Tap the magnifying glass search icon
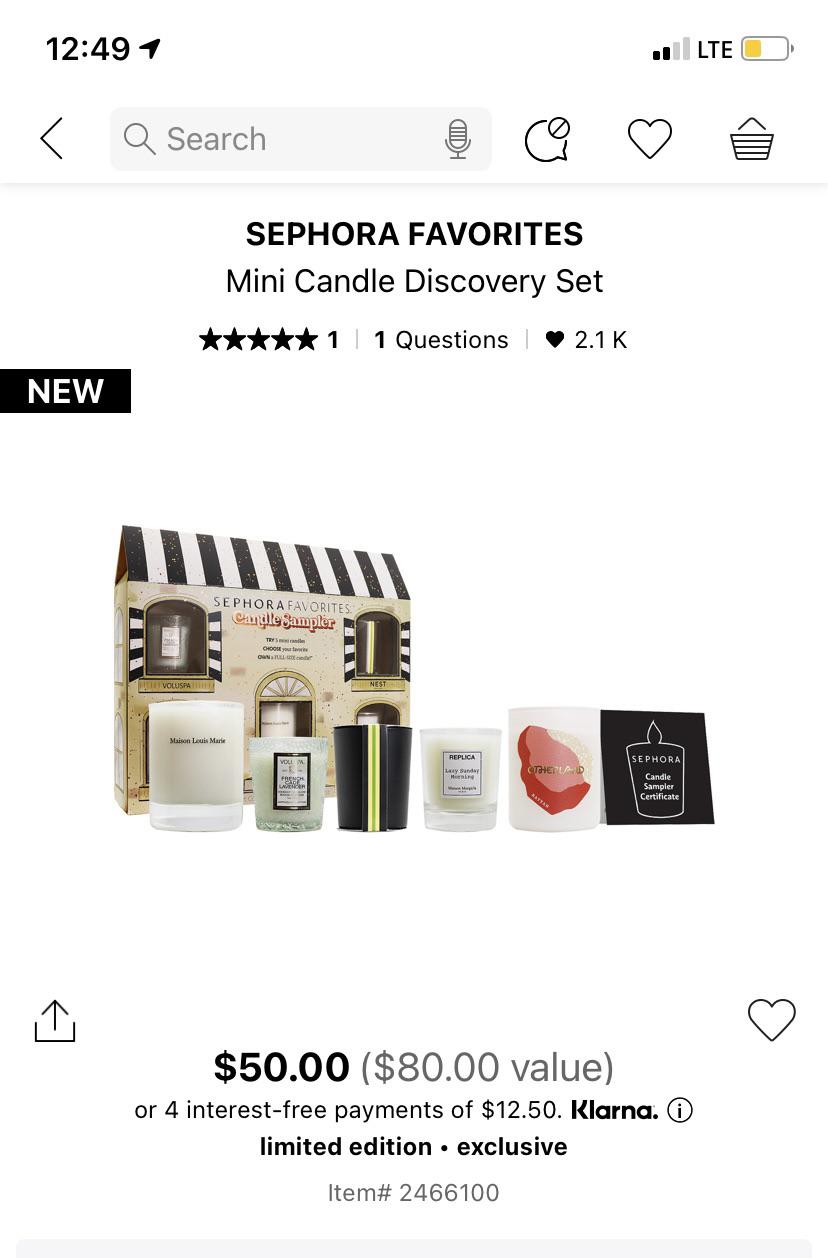This screenshot has width=828, height=1258. pos(139,139)
